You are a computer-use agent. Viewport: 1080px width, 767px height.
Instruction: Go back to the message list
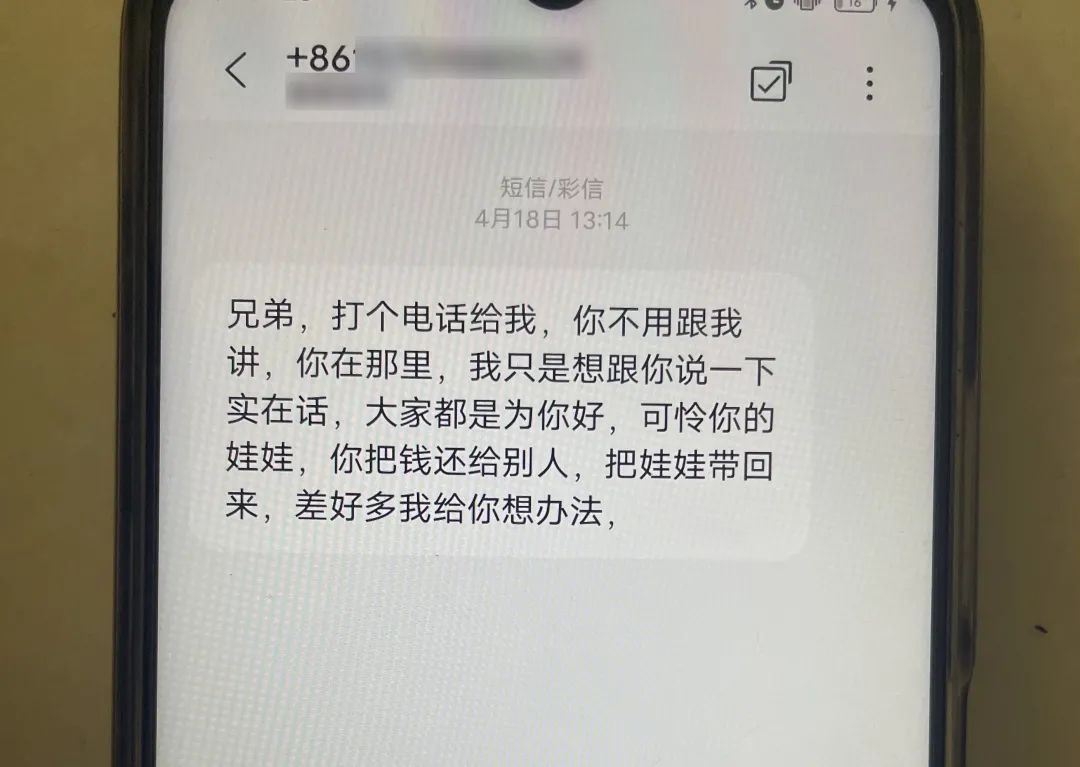236,71
